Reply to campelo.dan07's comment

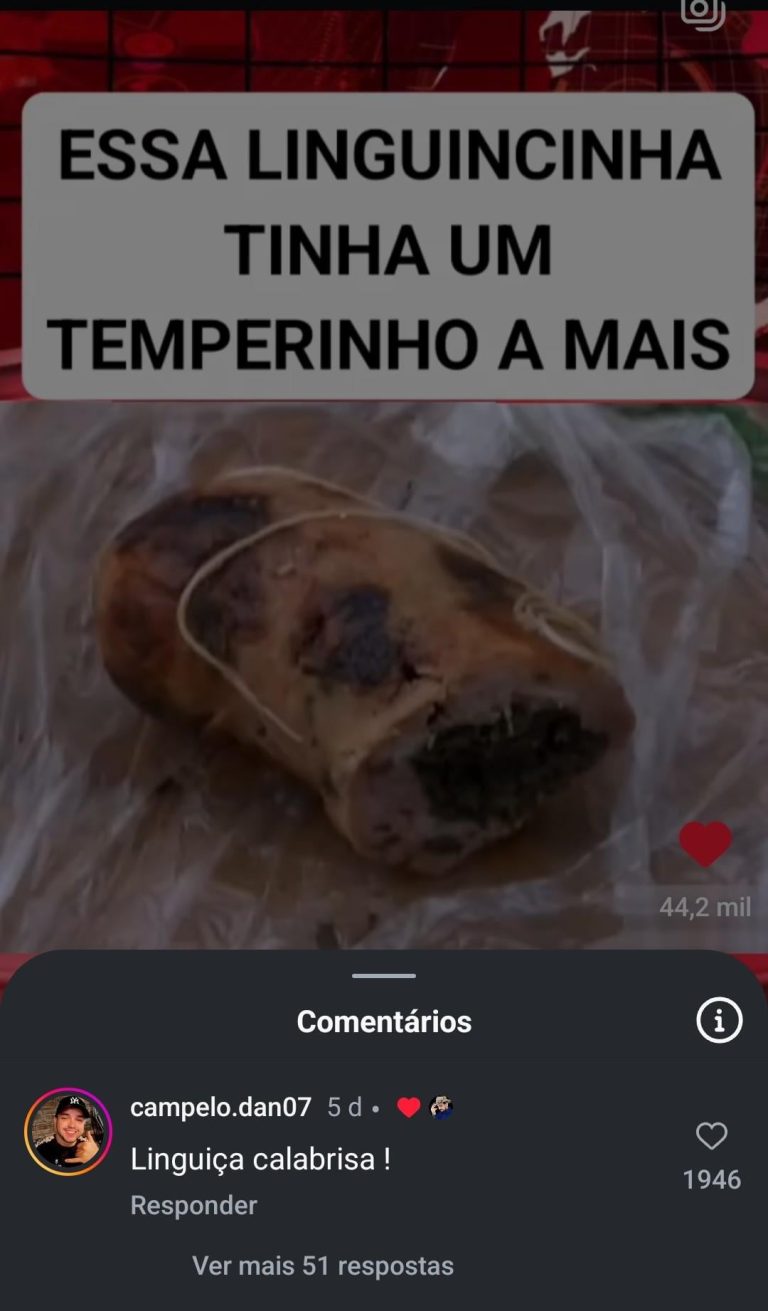194,1205
